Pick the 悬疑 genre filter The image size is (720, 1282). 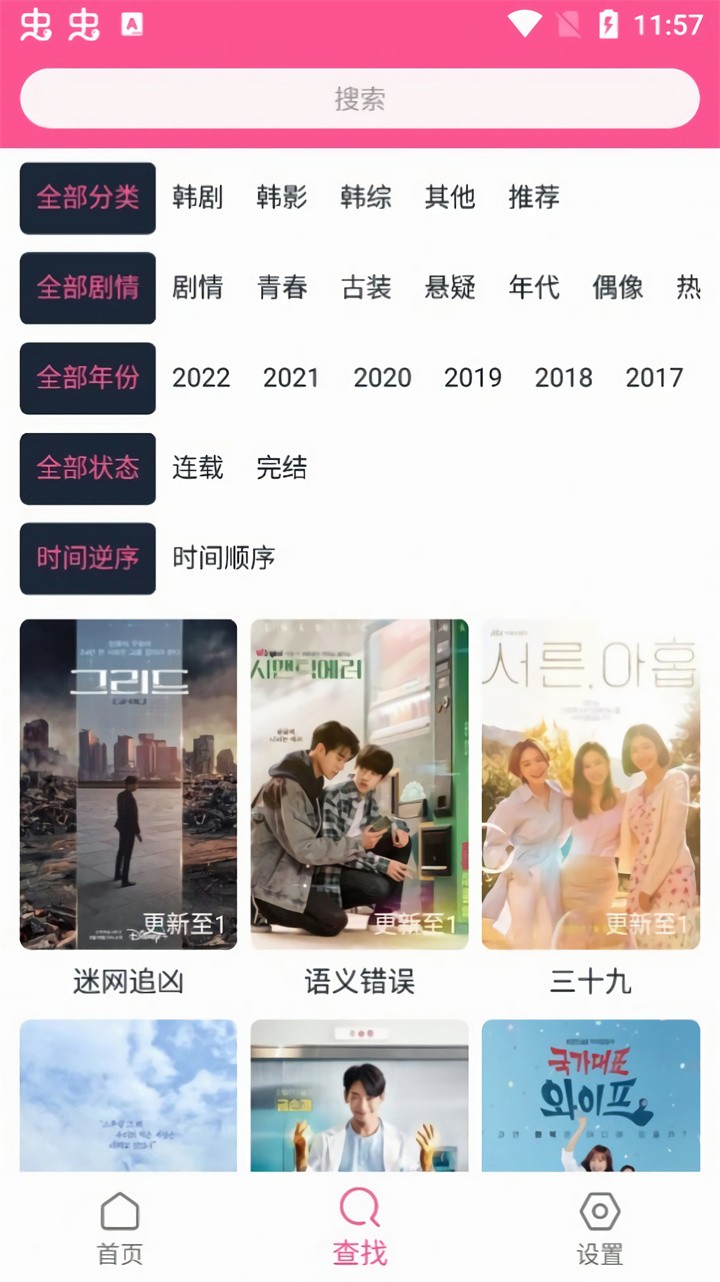pyautogui.click(x=450, y=287)
